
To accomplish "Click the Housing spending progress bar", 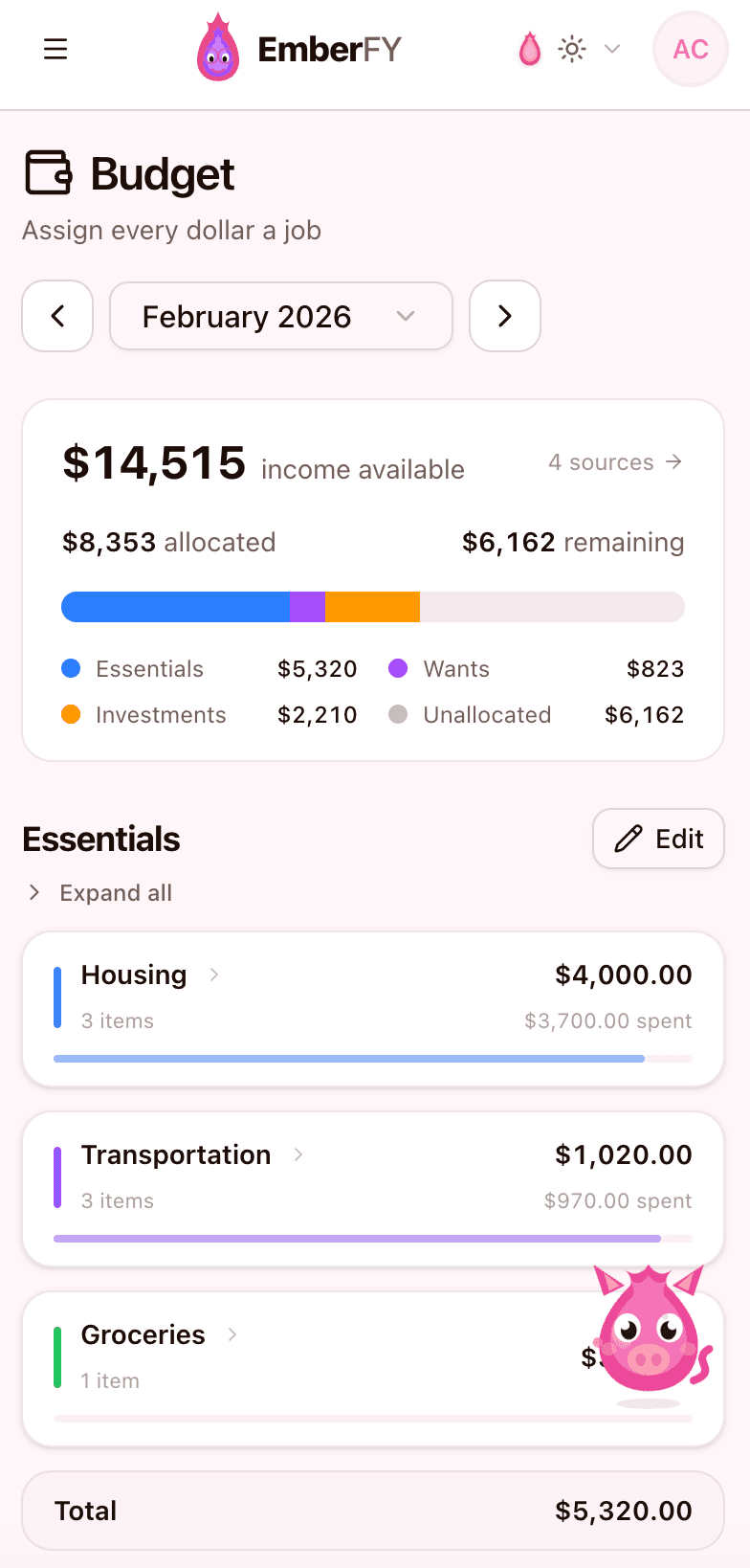I will (373, 1059).
